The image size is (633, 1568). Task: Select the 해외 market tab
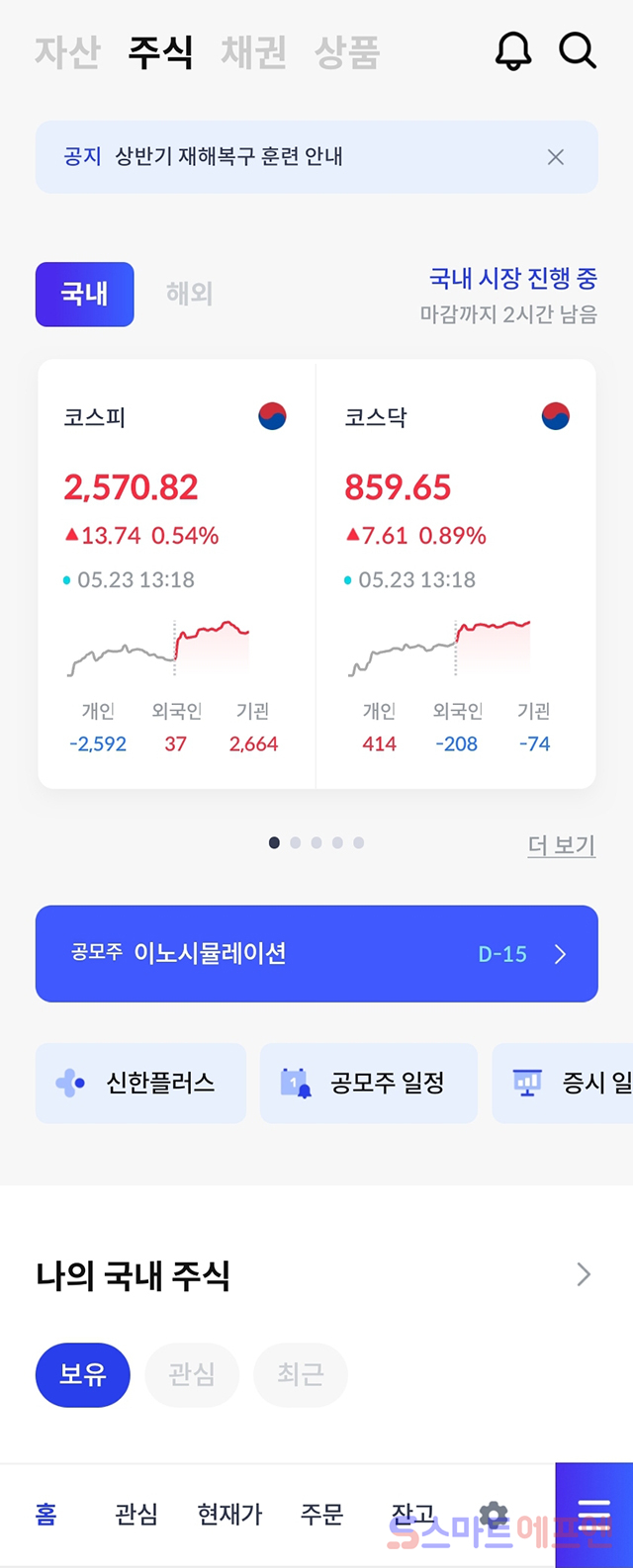click(189, 294)
